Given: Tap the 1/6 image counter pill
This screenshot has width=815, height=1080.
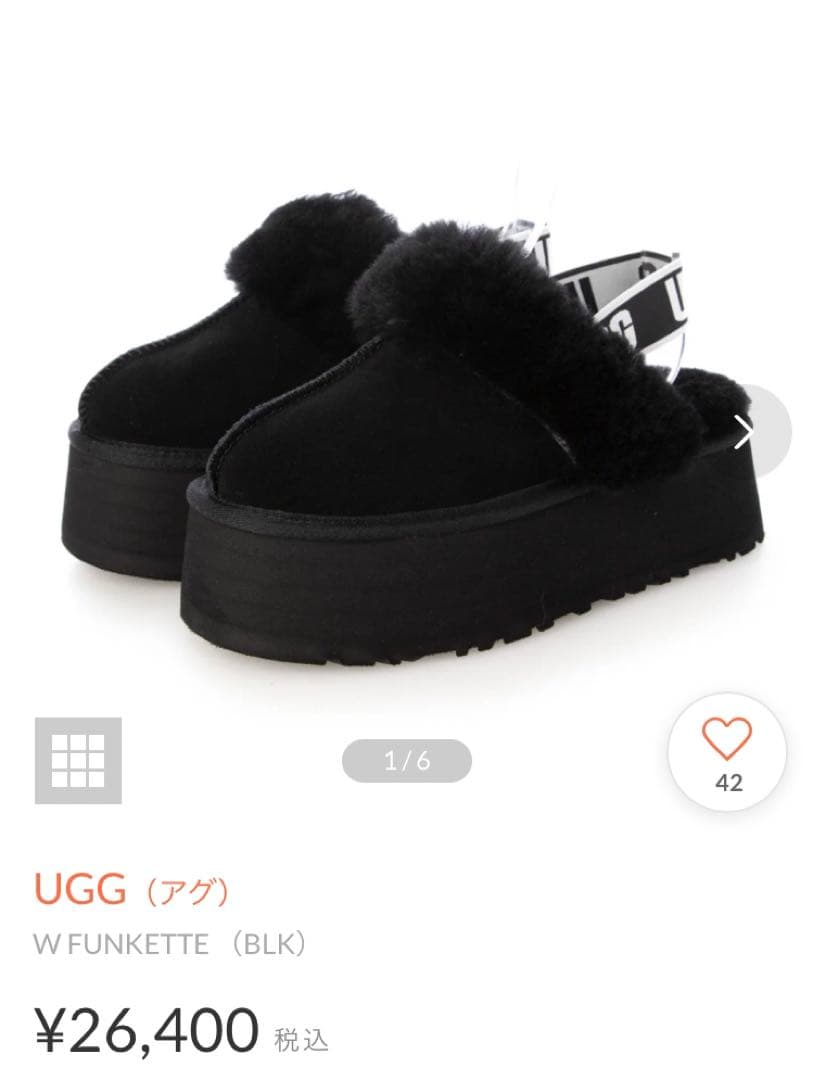Looking at the screenshot, I should [x=407, y=758].
